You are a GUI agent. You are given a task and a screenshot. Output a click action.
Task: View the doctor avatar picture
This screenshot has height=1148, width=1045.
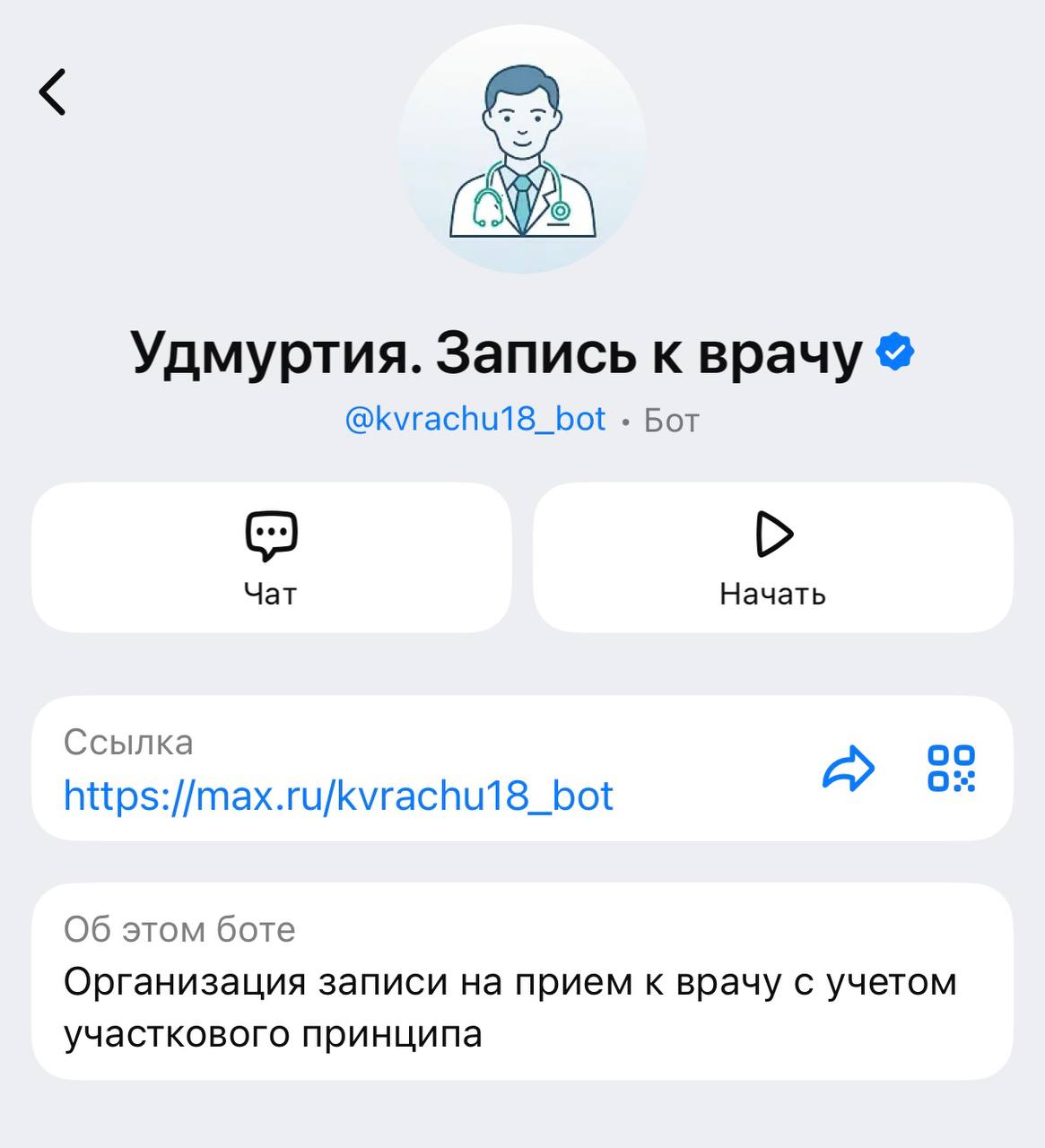tap(522, 149)
